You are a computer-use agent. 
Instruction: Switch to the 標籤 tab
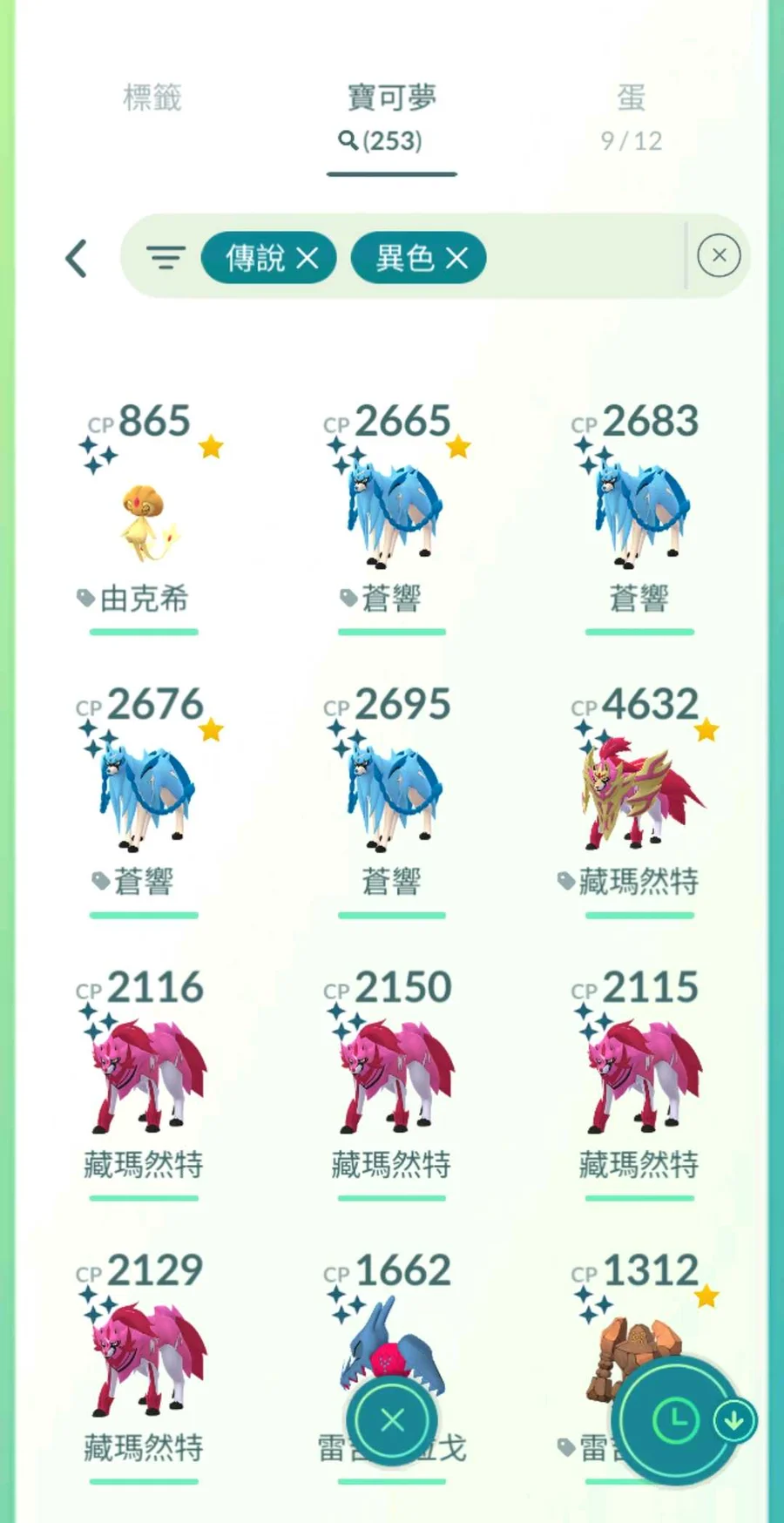(152, 98)
